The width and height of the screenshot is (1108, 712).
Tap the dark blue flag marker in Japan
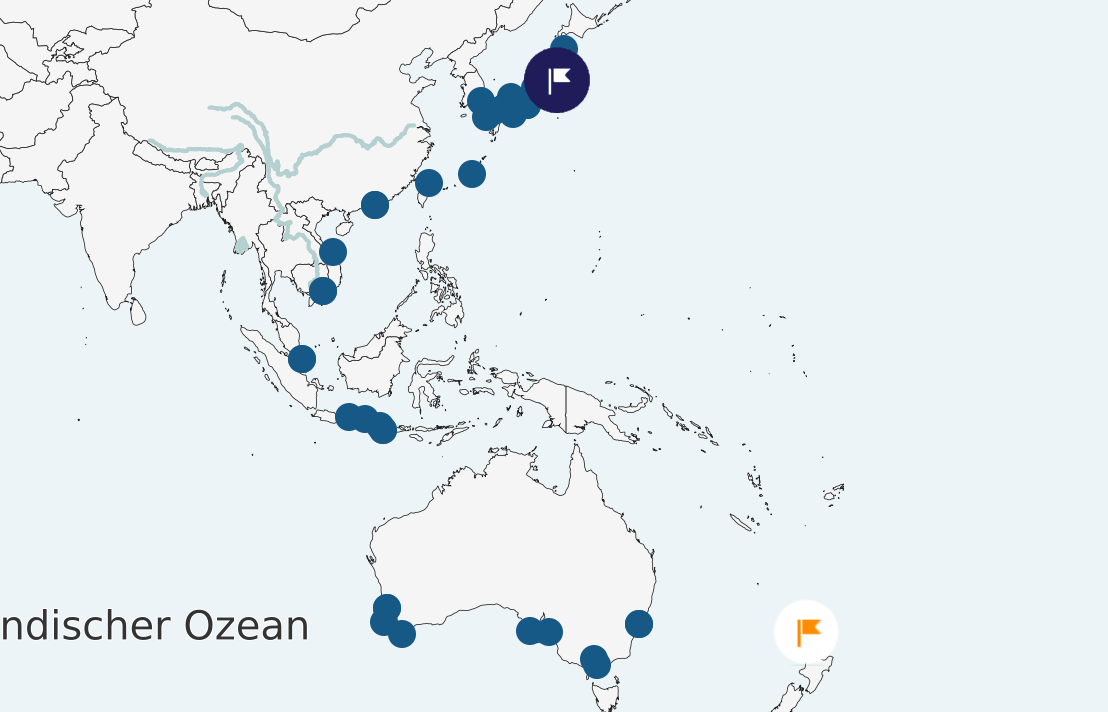pos(557,80)
